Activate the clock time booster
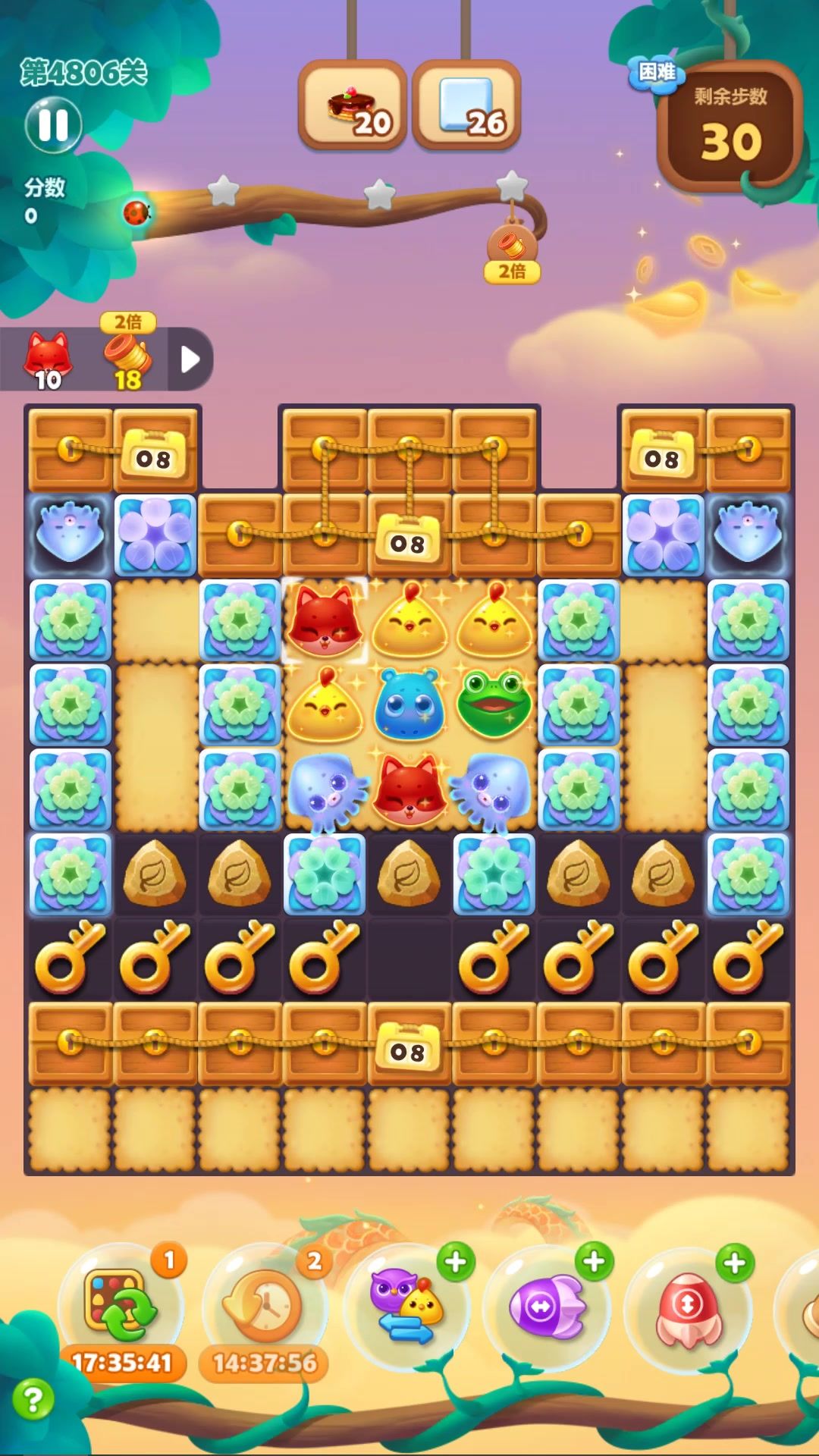Screen dimensions: 819x1456 pyautogui.click(x=264, y=1306)
